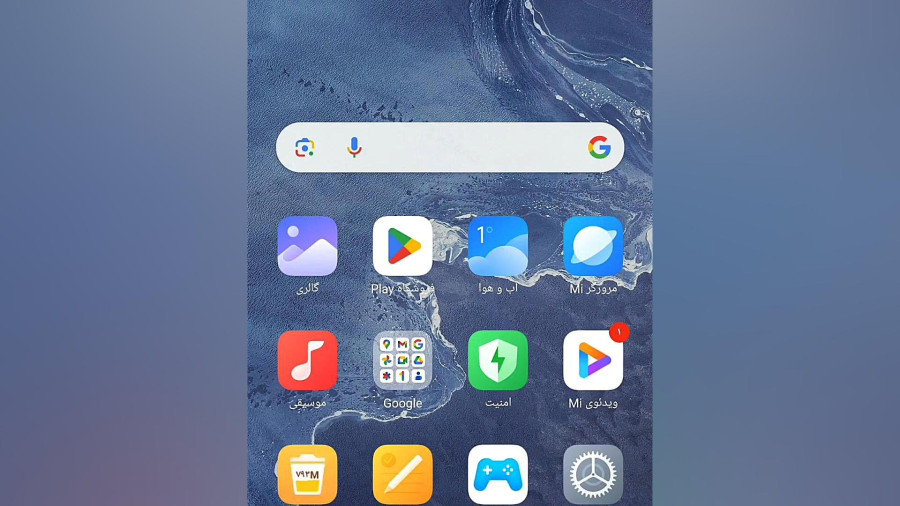Open the Settings gear app
900x506 pixels.
[x=592, y=474]
